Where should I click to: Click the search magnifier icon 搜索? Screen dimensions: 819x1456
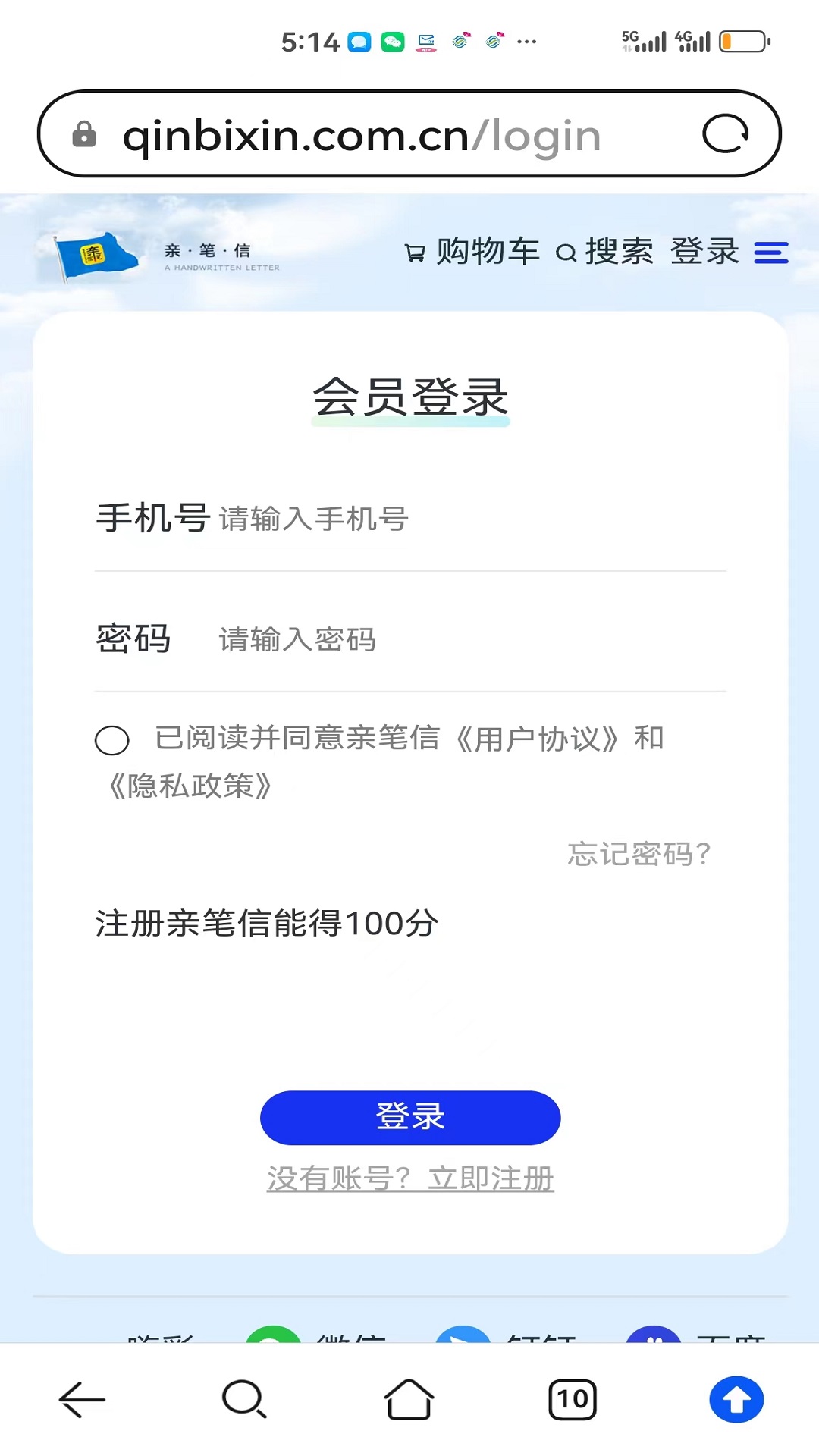[567, 252]
